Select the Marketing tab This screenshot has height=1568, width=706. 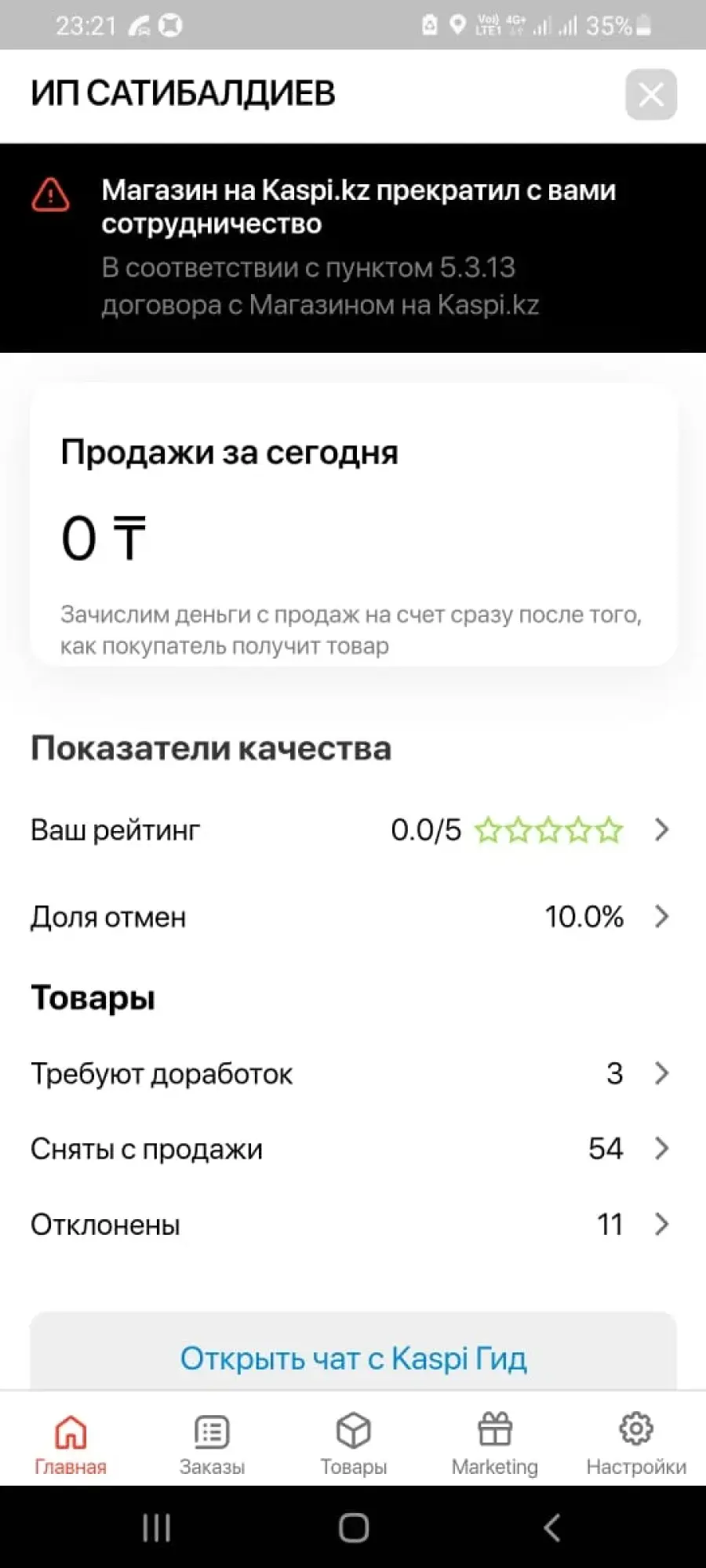coord(494,1444)
